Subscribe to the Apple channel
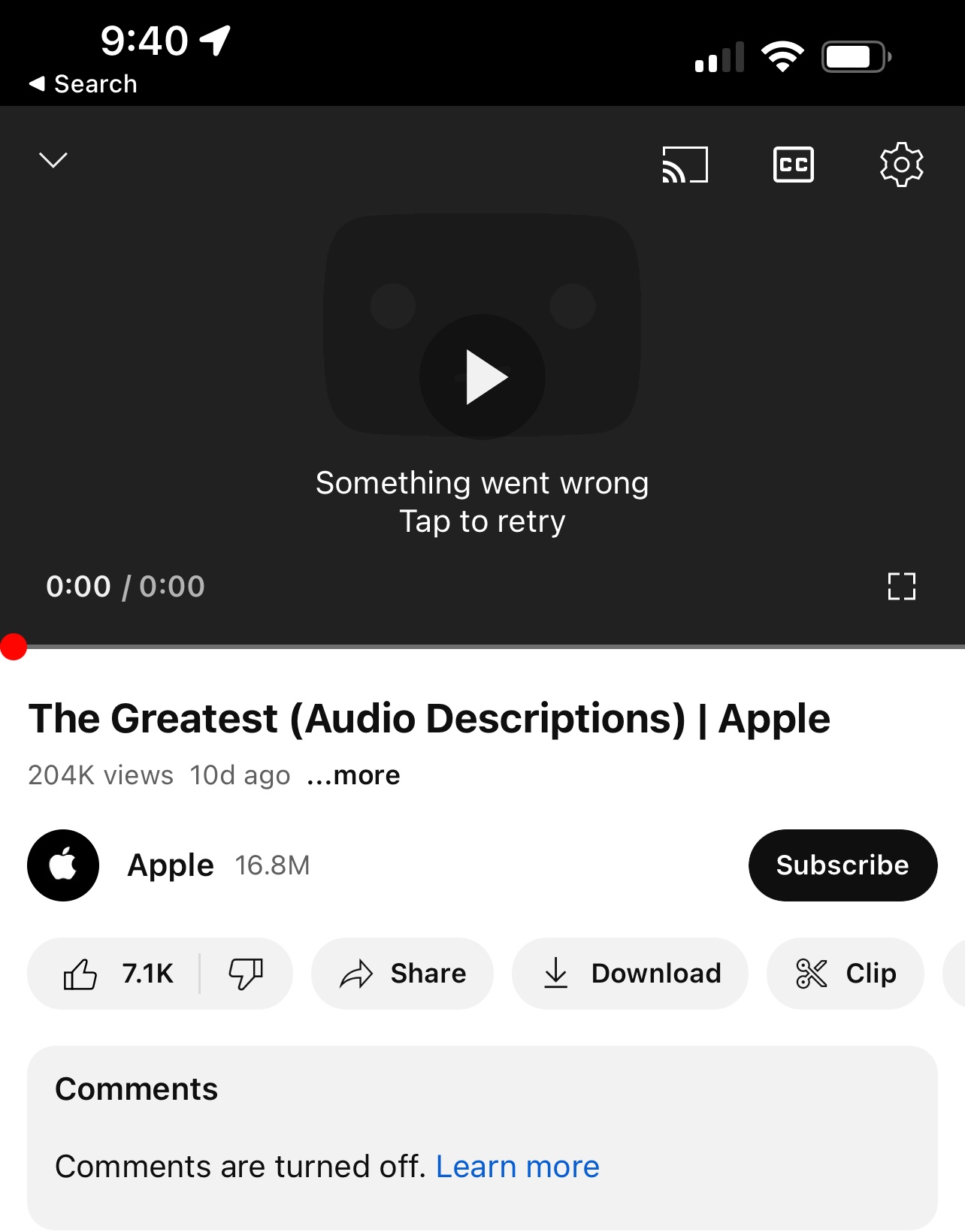 (x=842, y=865)
